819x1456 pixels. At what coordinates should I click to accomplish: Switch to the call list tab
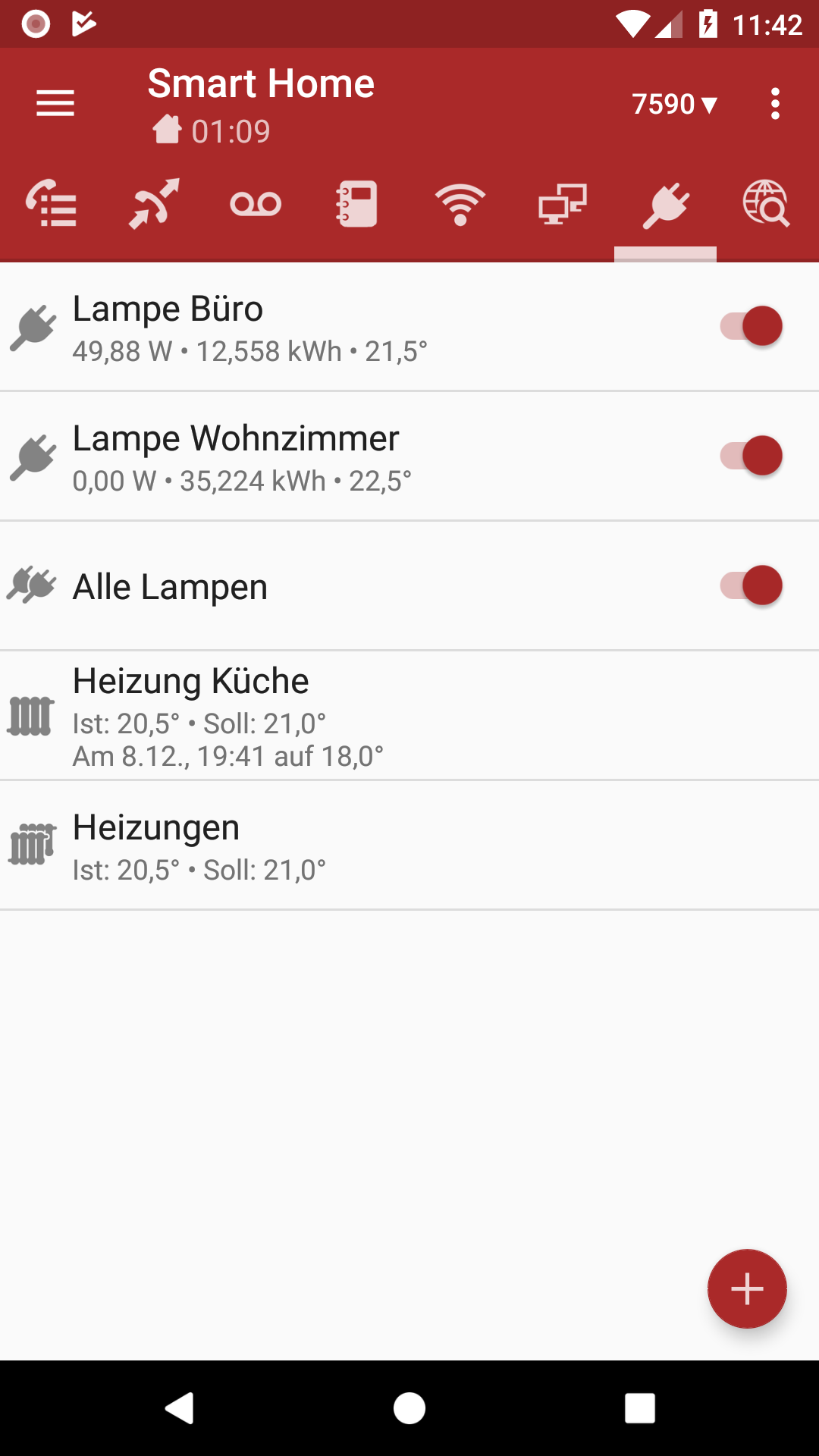point(52,204)
